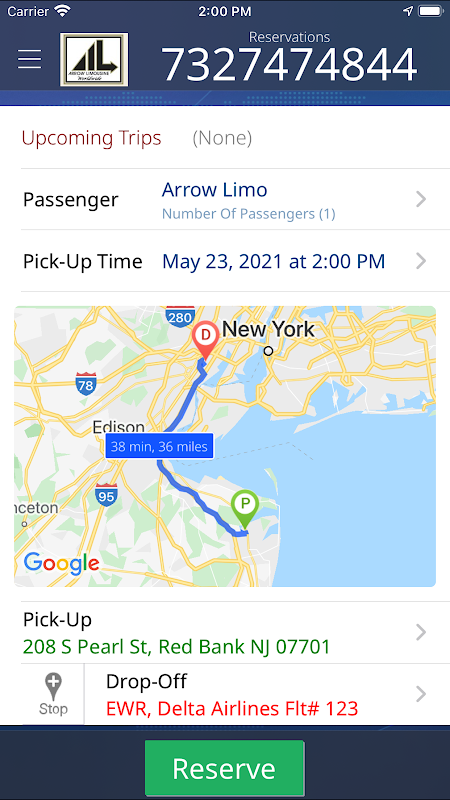Add a Stop to the trip
450x800 pixels.
pos(53,694)
